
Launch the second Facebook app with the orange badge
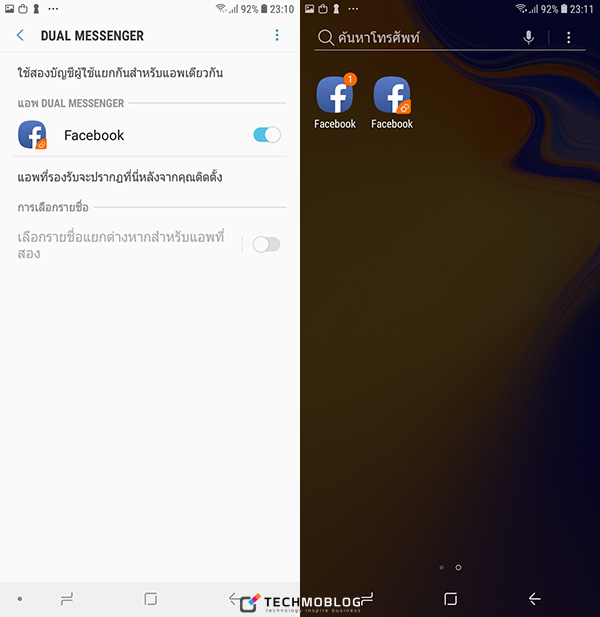click(x=392, y=97)
